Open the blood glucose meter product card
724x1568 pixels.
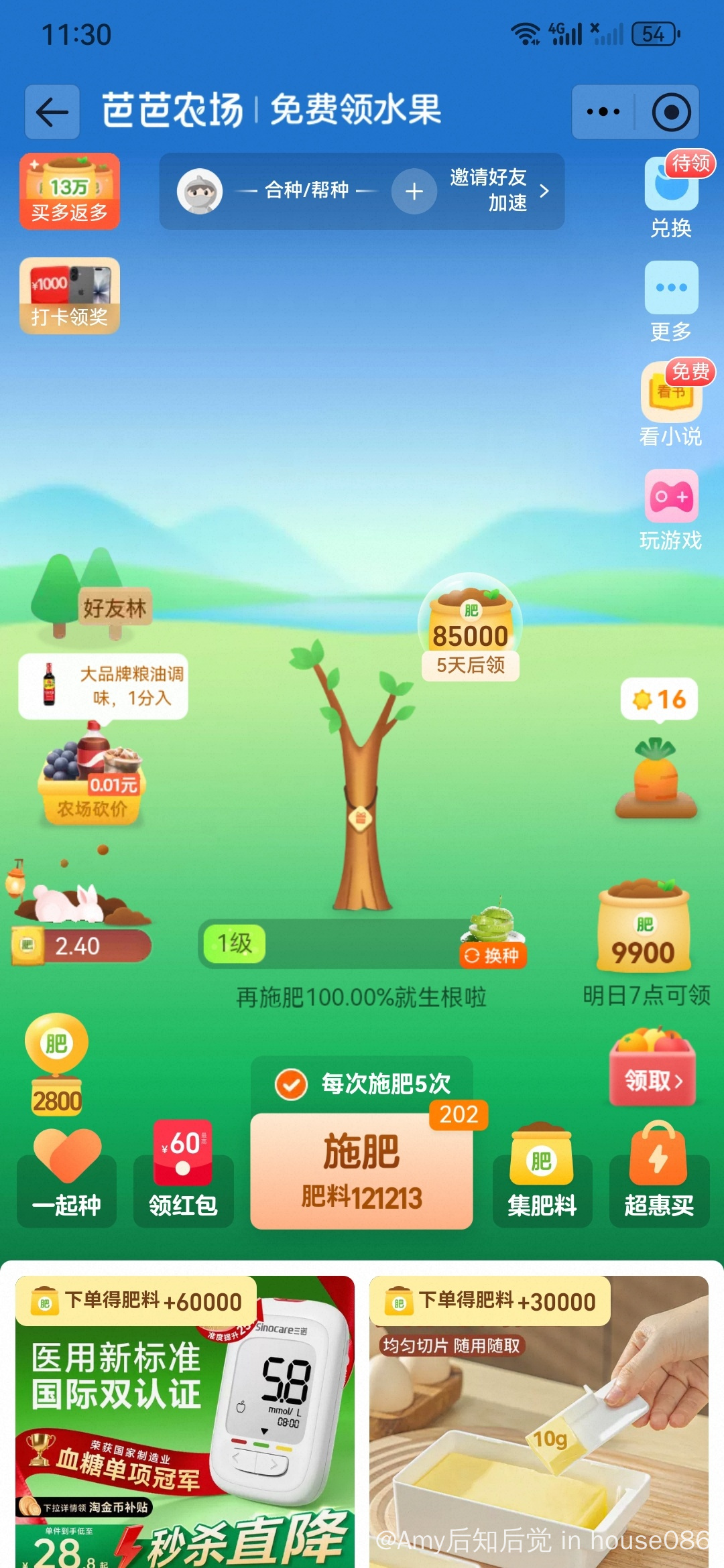pos(185,1421)
